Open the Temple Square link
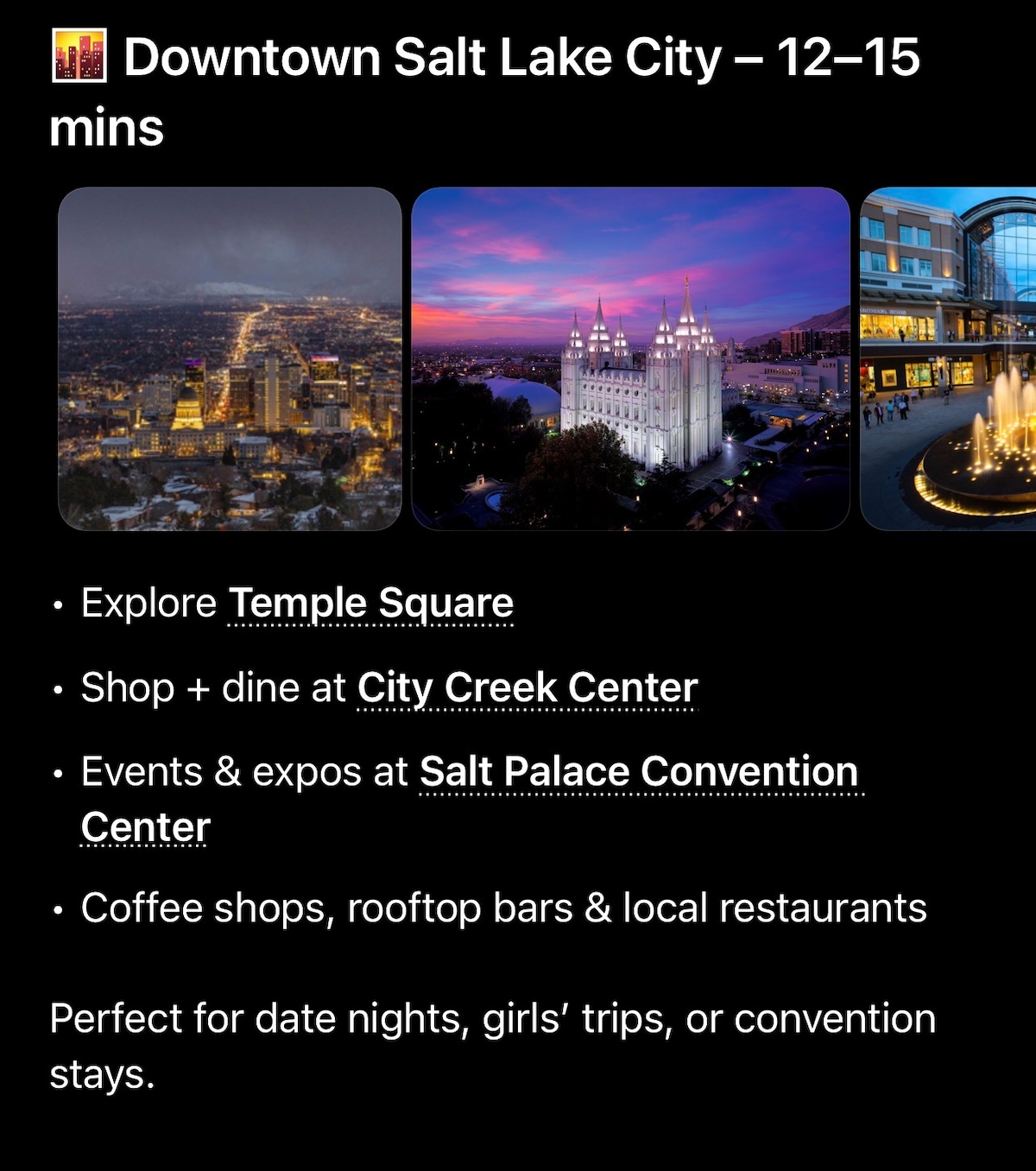Screen dimensions: 1036x1171 (370, 604)
